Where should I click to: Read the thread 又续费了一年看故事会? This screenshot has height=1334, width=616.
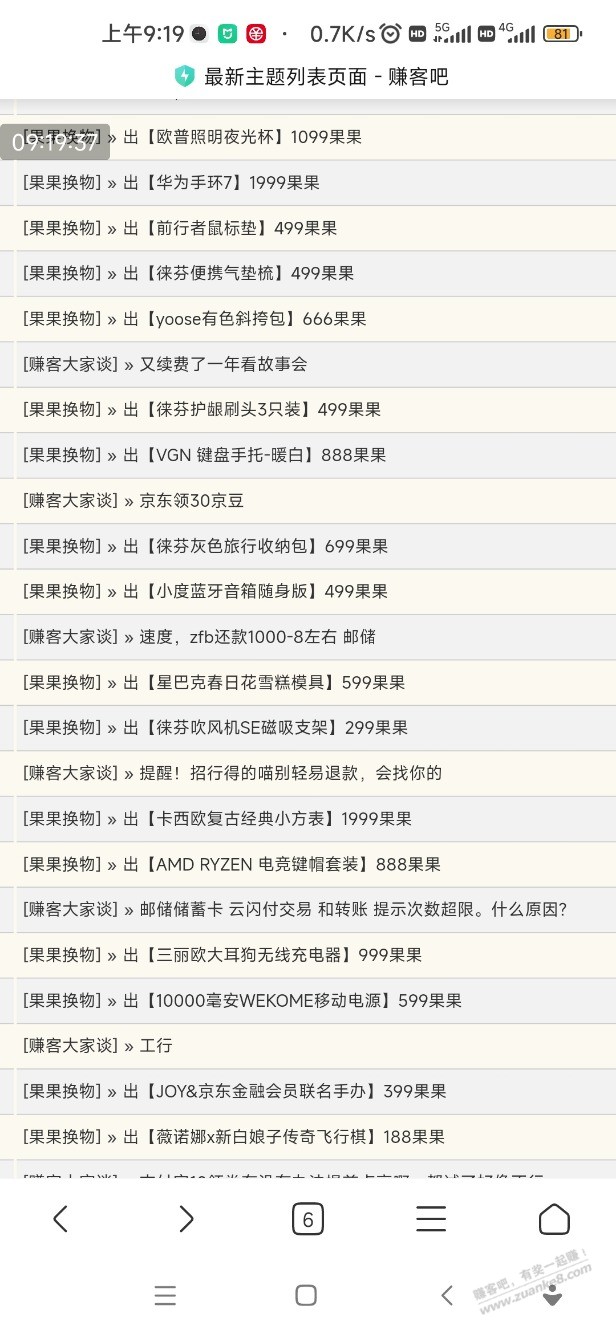pos(223,364)
